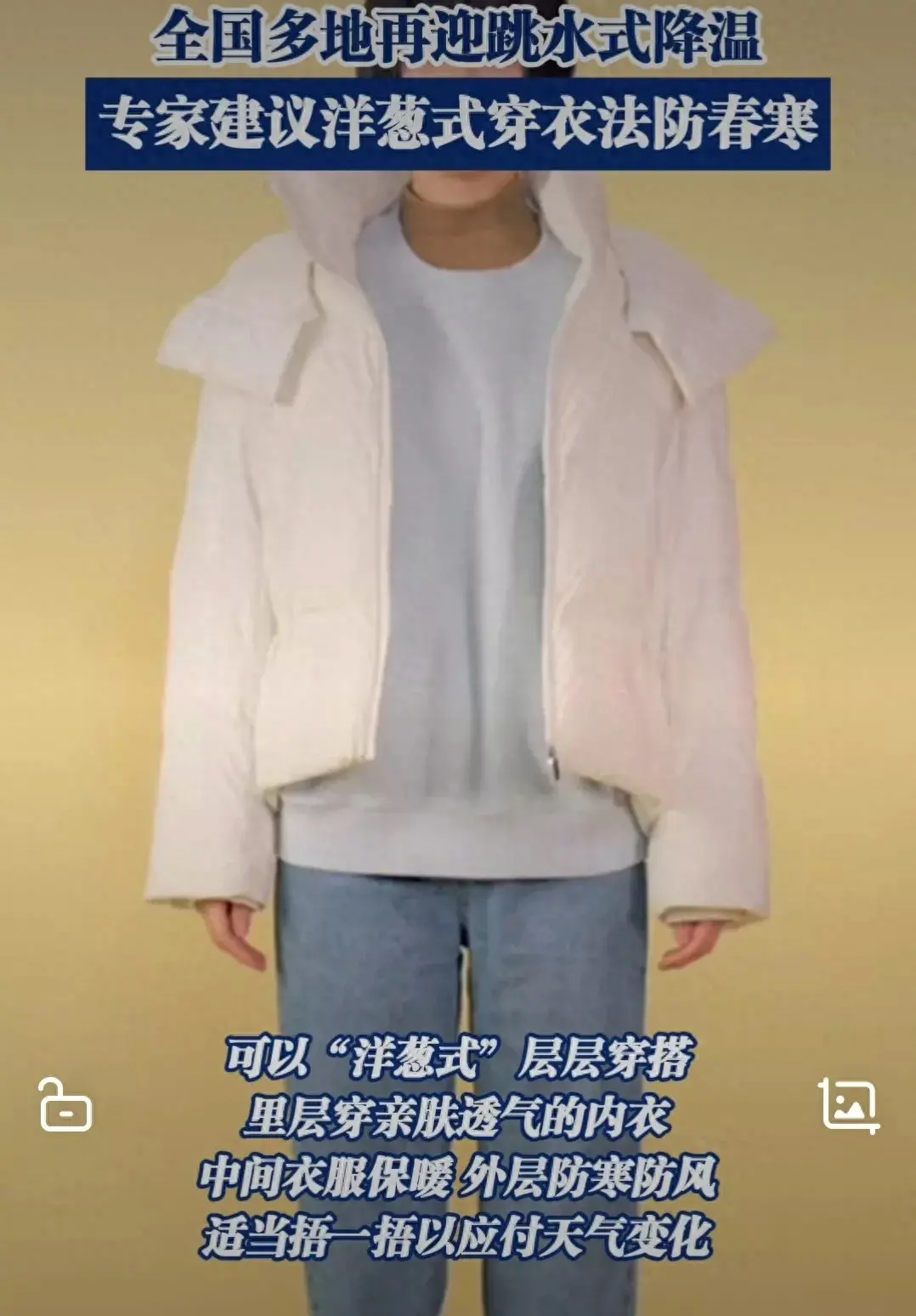Lock the video player screen controls

tap(65, 1105)
